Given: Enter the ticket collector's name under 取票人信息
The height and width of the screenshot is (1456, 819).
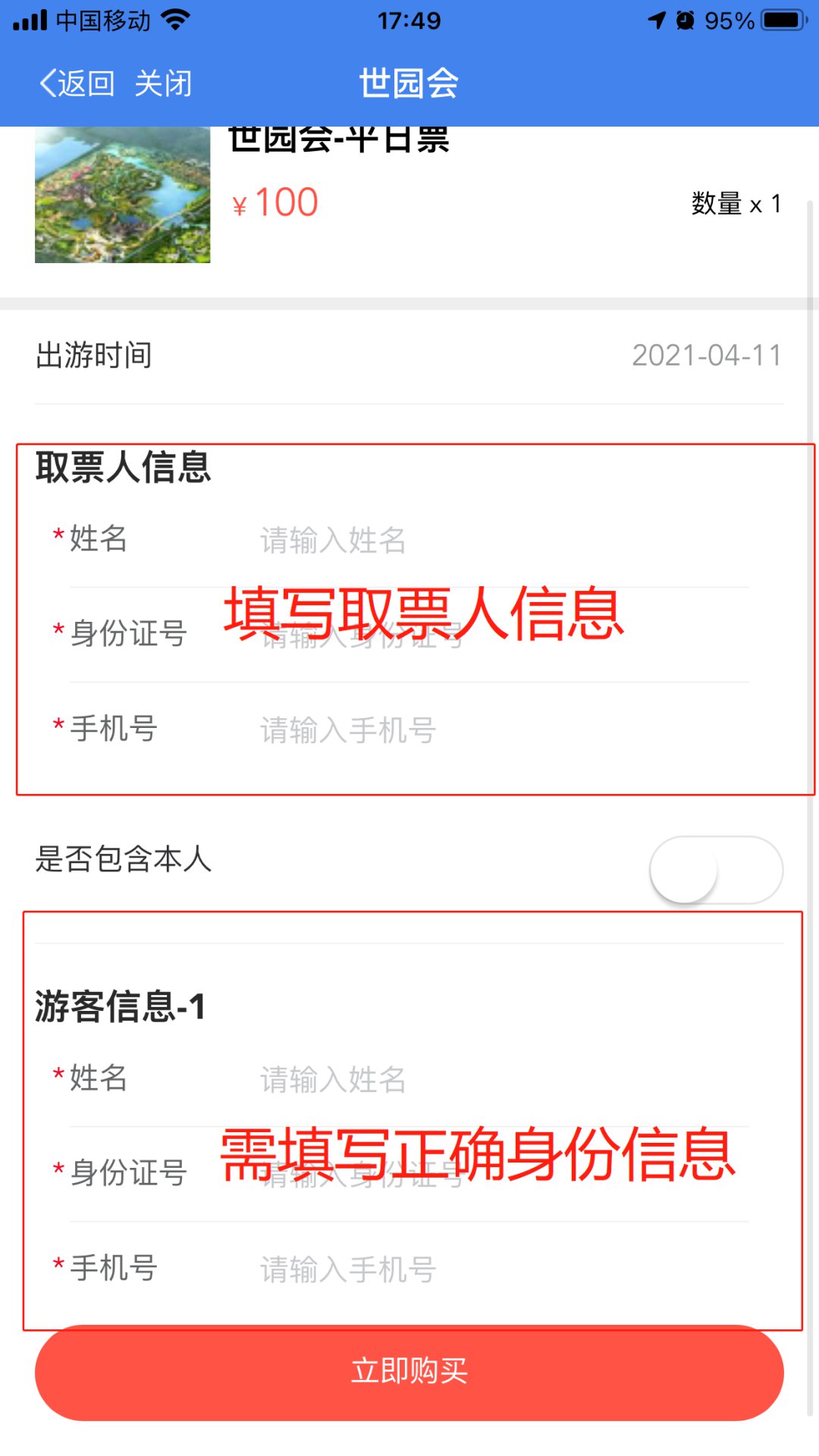Looking at the screenshot, I should tap(503, 540).
